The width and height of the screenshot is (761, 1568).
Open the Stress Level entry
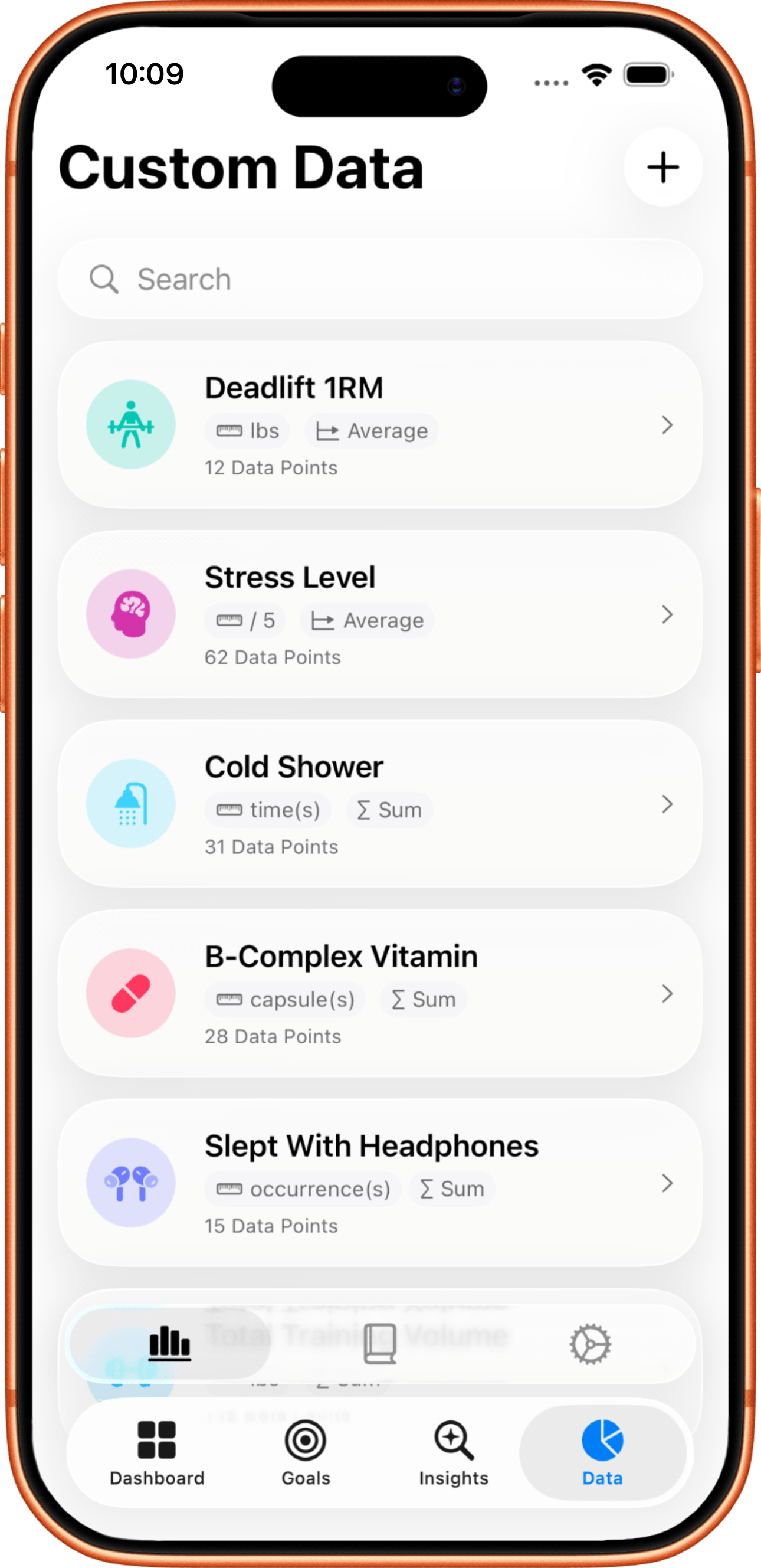coord(379,614)
